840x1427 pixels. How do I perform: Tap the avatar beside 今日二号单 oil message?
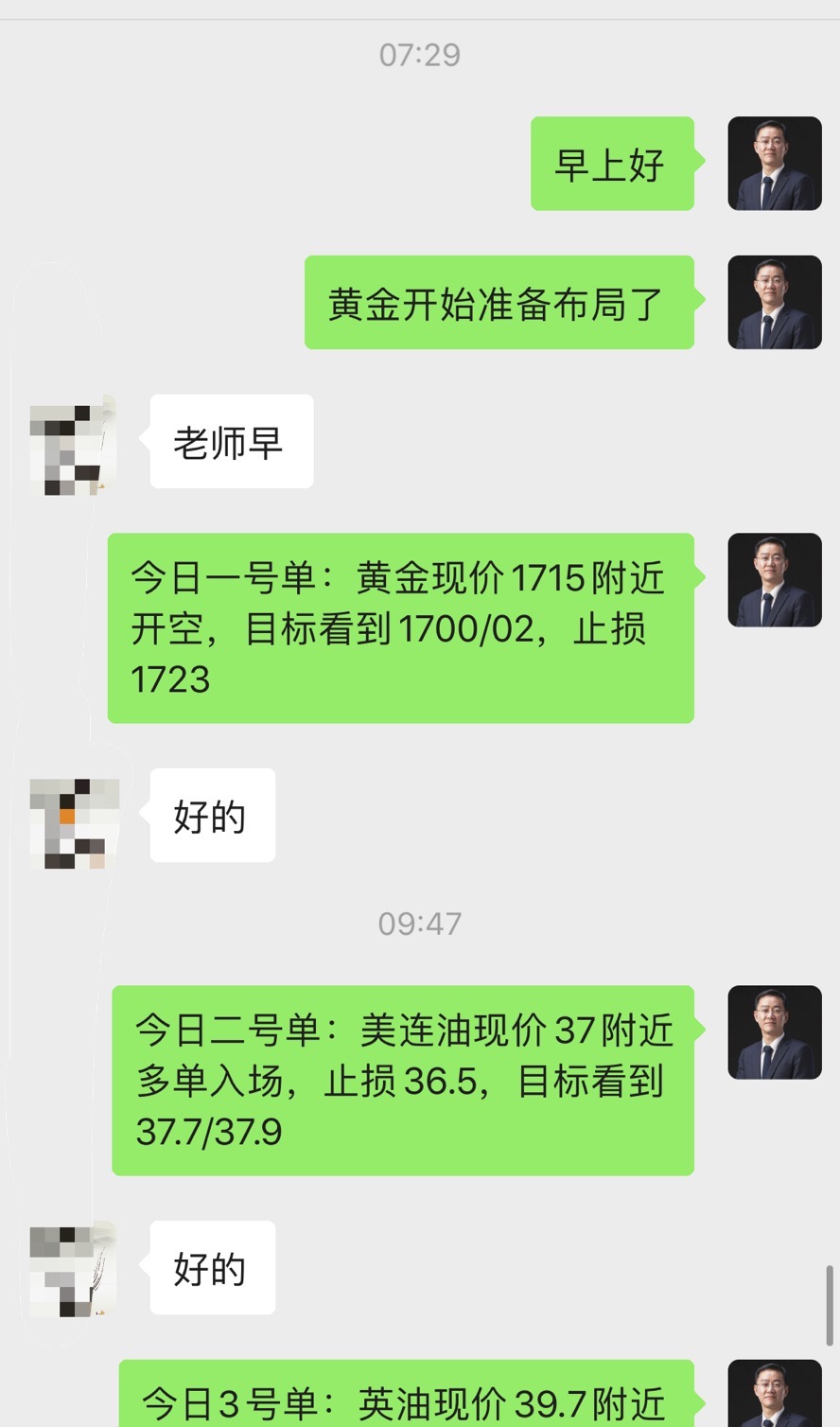[x=774, y=1032]
